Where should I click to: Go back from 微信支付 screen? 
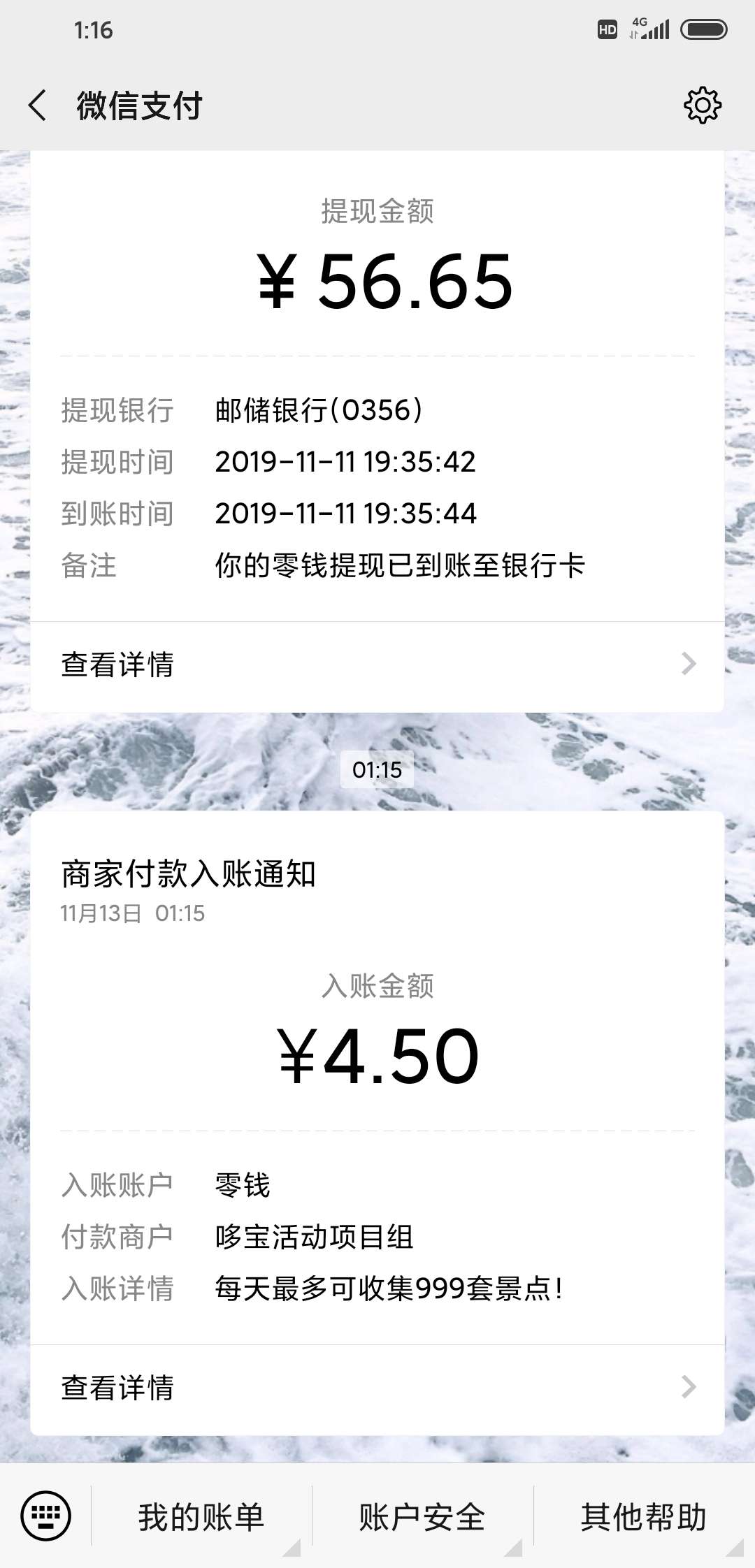pos(38,106)
